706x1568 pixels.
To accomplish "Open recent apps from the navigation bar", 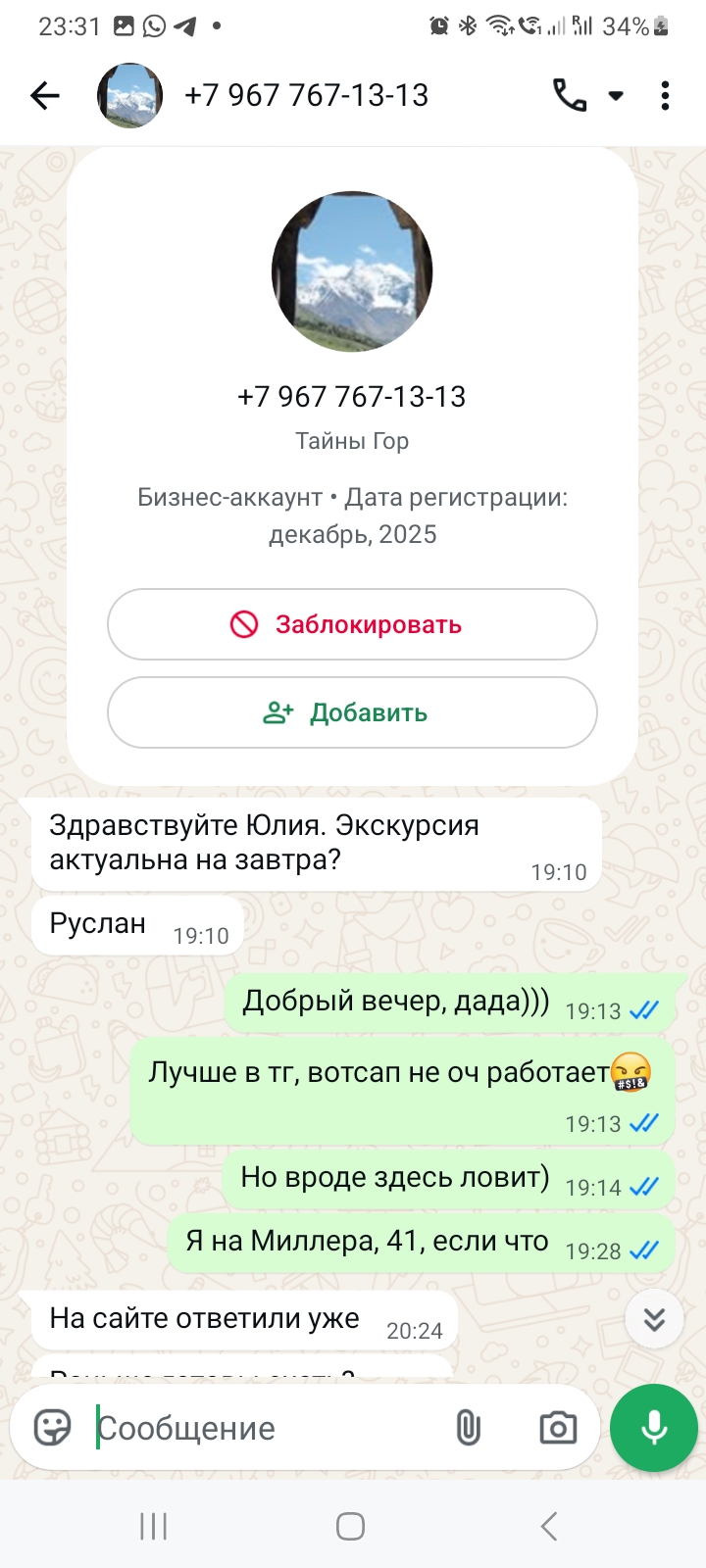I will (x=154, y=1526).
